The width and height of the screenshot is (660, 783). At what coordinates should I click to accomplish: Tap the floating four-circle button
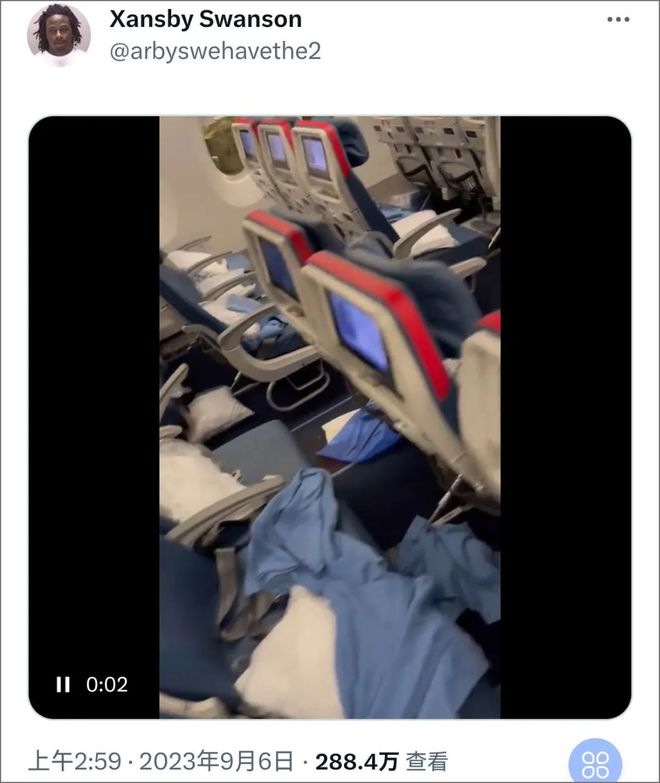596,763
